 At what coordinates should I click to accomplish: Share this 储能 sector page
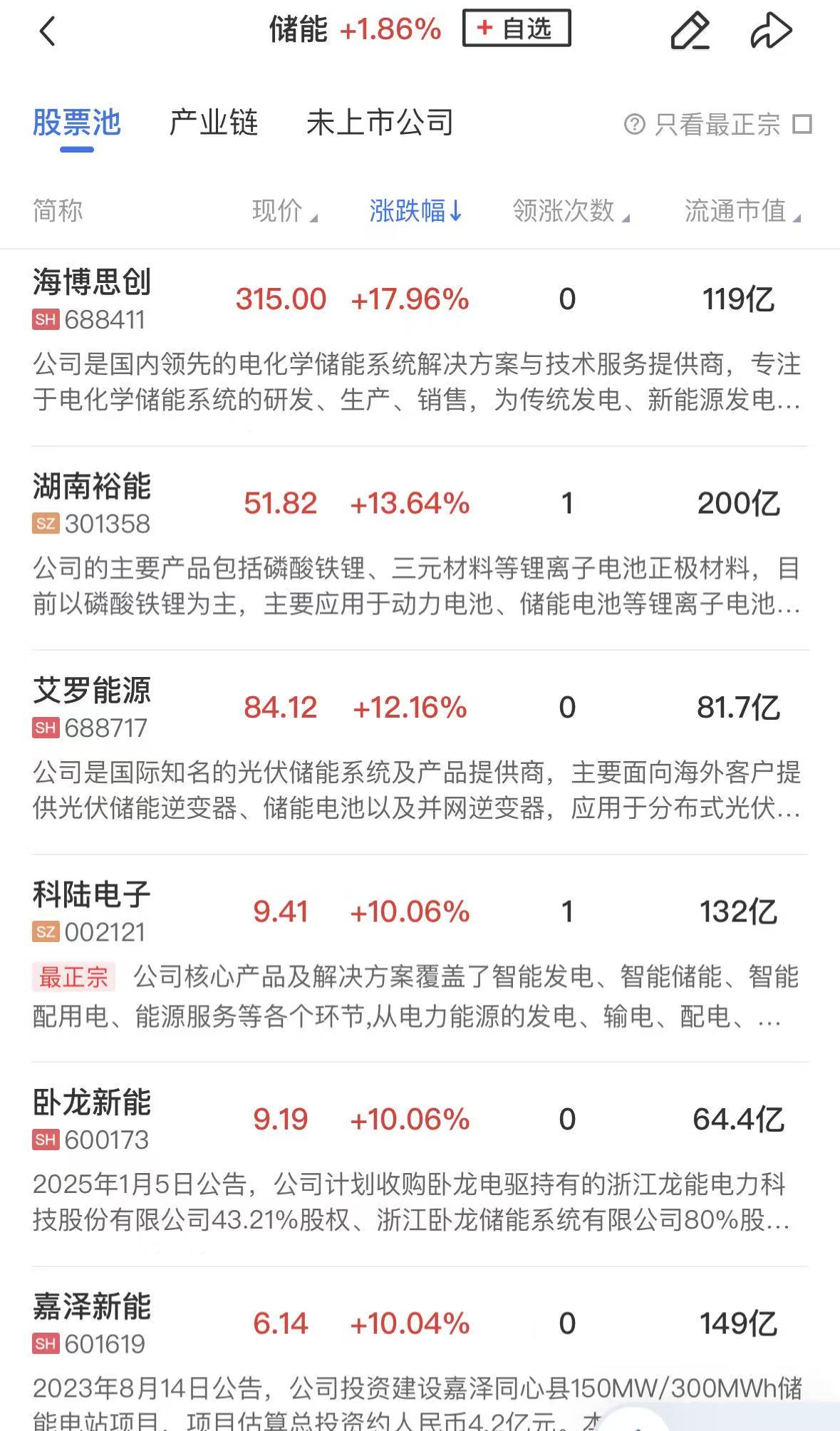point(771,31)
